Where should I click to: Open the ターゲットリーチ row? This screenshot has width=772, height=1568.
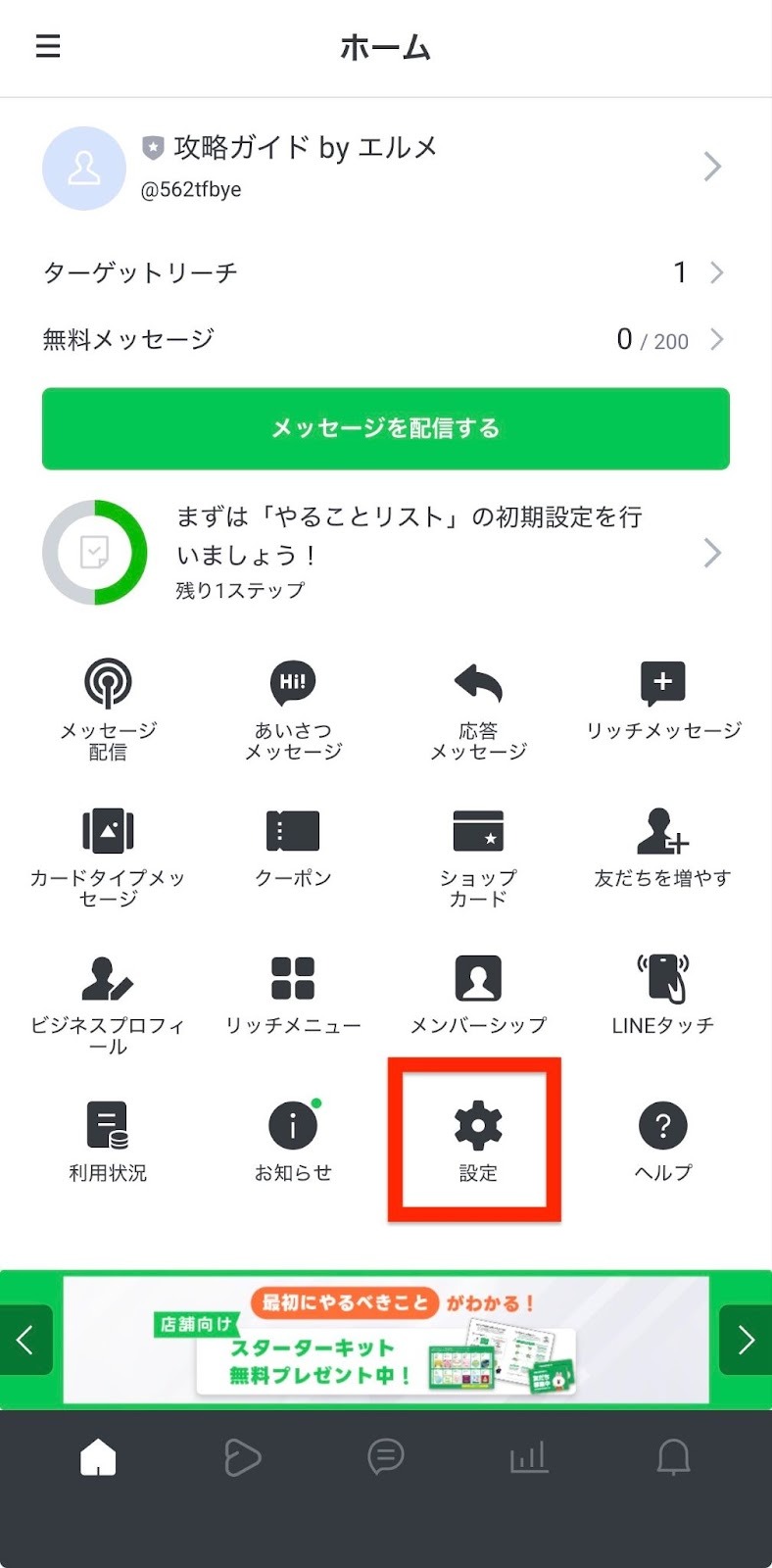point(382,272)
